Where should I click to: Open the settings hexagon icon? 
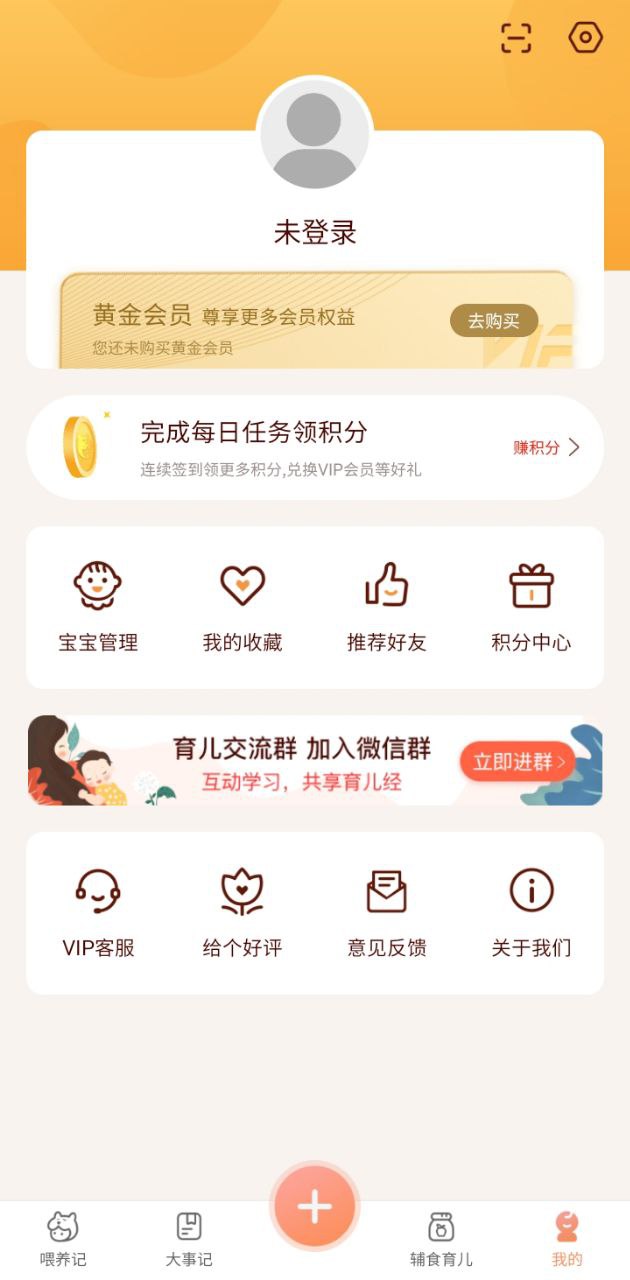tap(585, 38)
